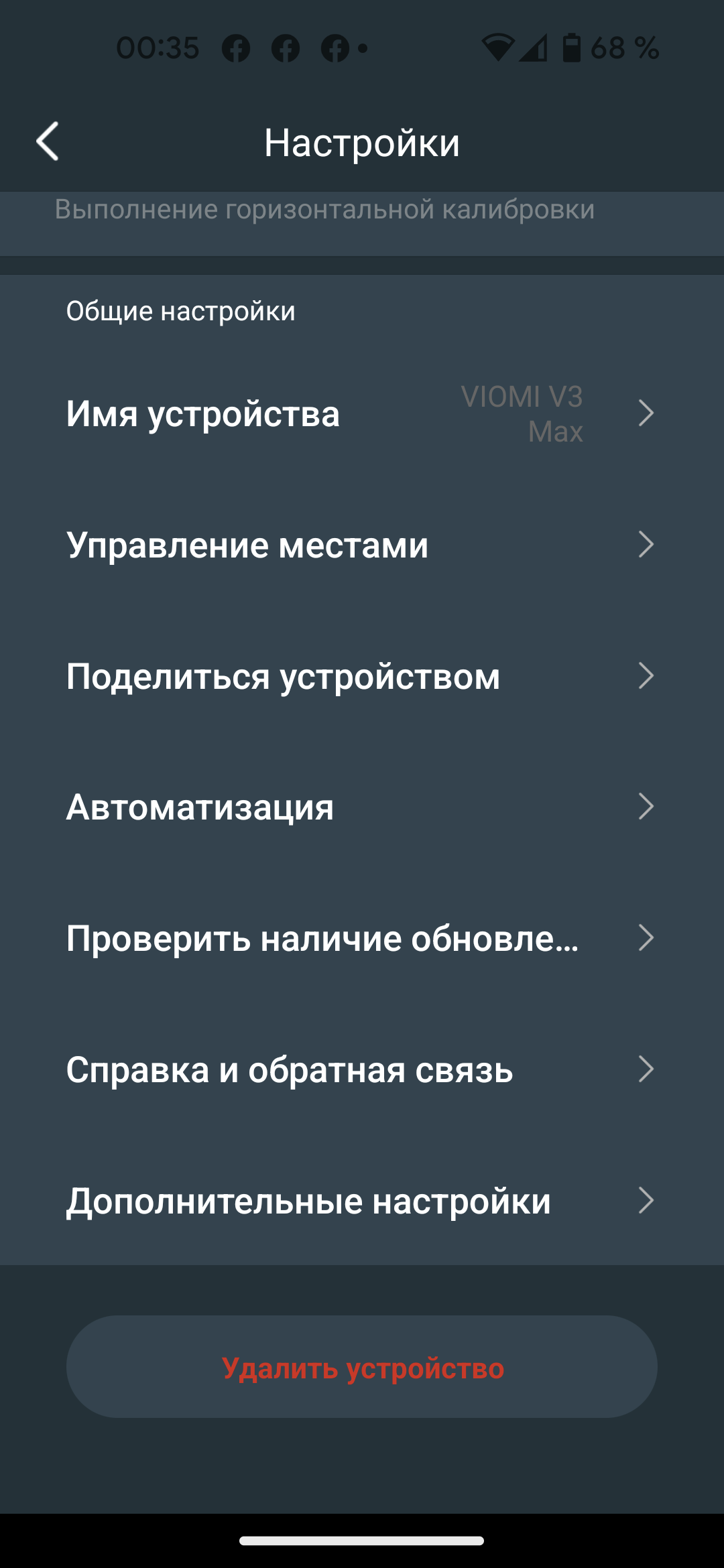Open Дополнительные настройки
Viewport: 724px width, 1568px height.
[x=362, y=1201]
